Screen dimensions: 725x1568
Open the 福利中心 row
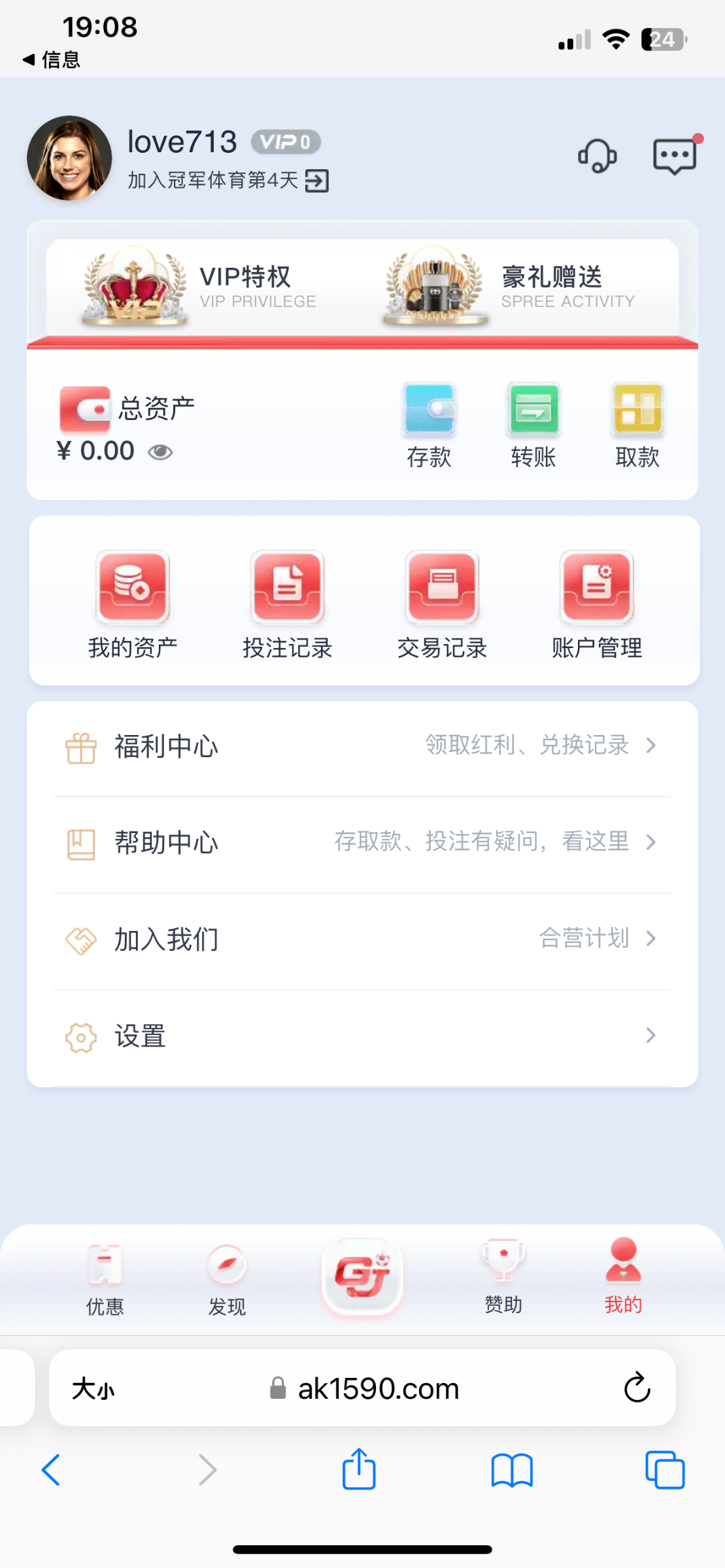[362, 746]
